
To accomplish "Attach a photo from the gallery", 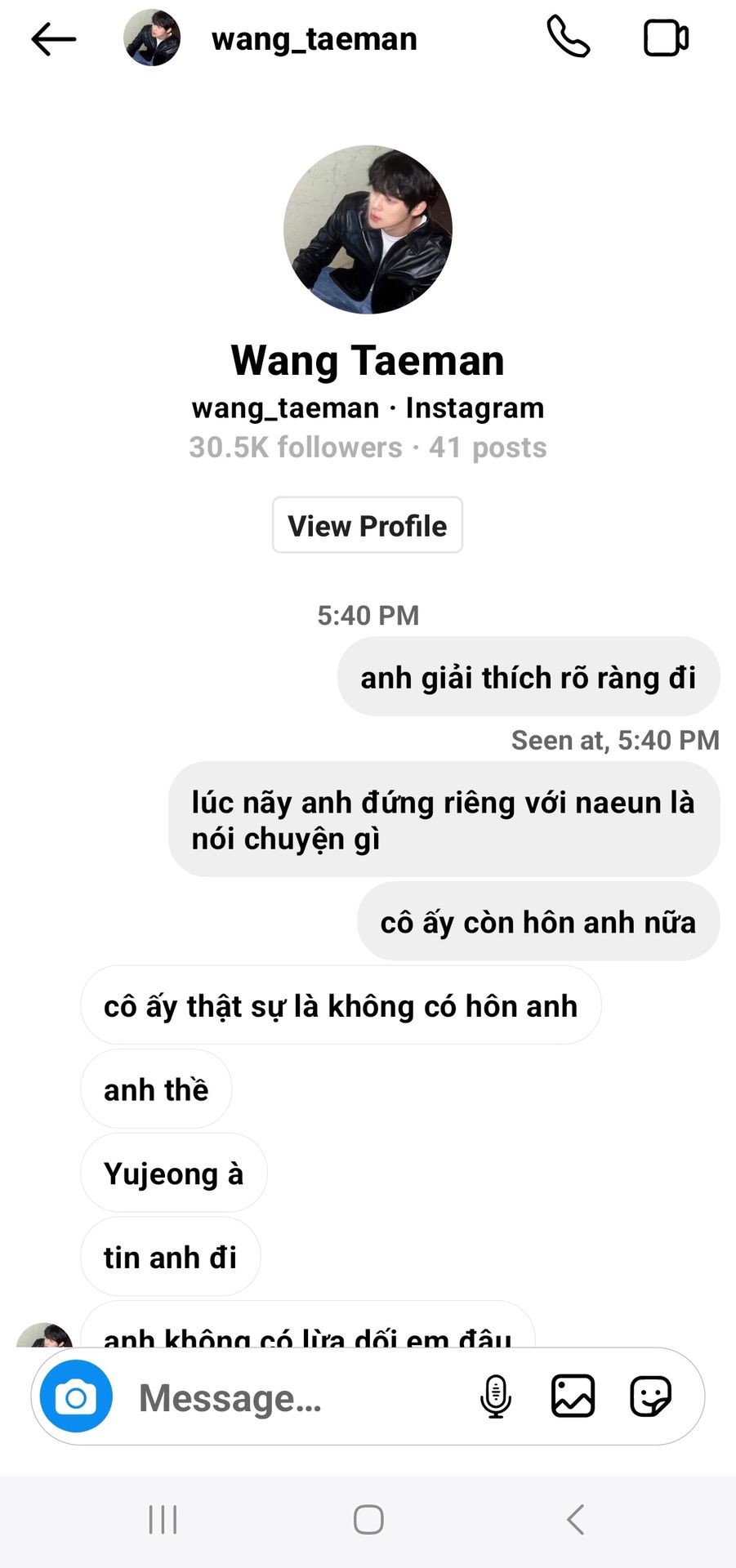I will click(573, 1396).
